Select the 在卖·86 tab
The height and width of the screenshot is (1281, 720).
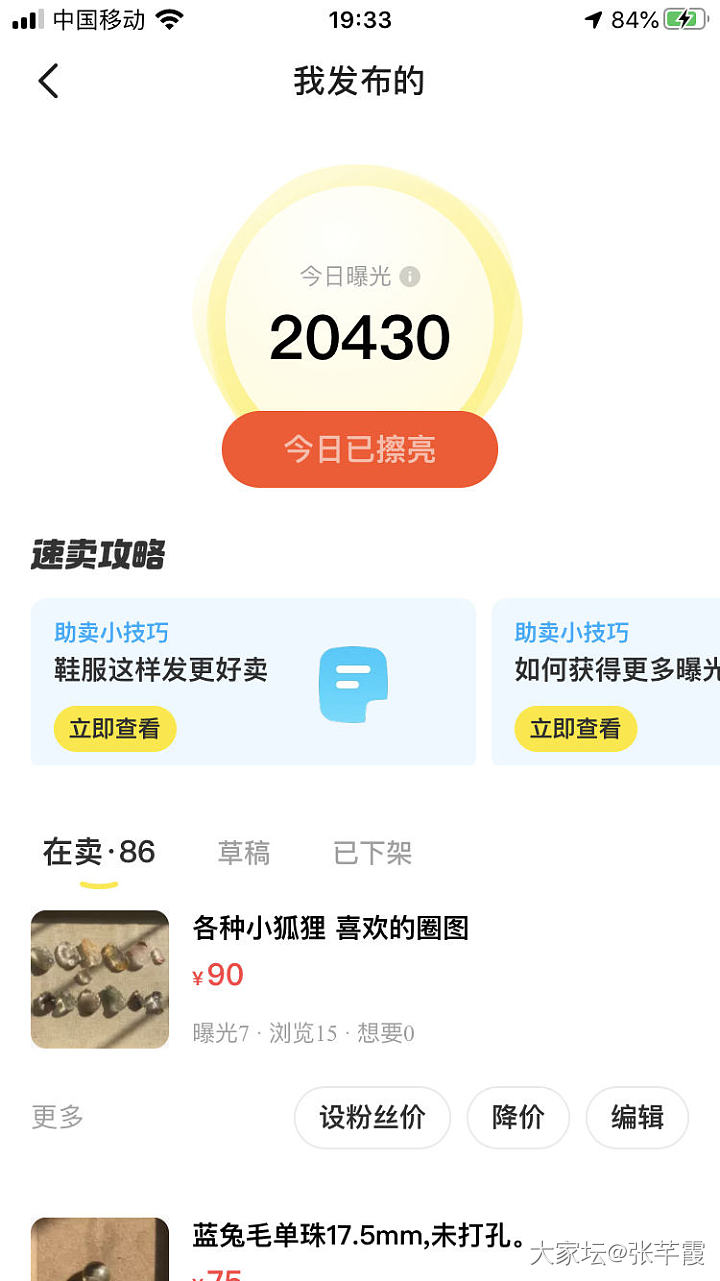click(99, 853)
